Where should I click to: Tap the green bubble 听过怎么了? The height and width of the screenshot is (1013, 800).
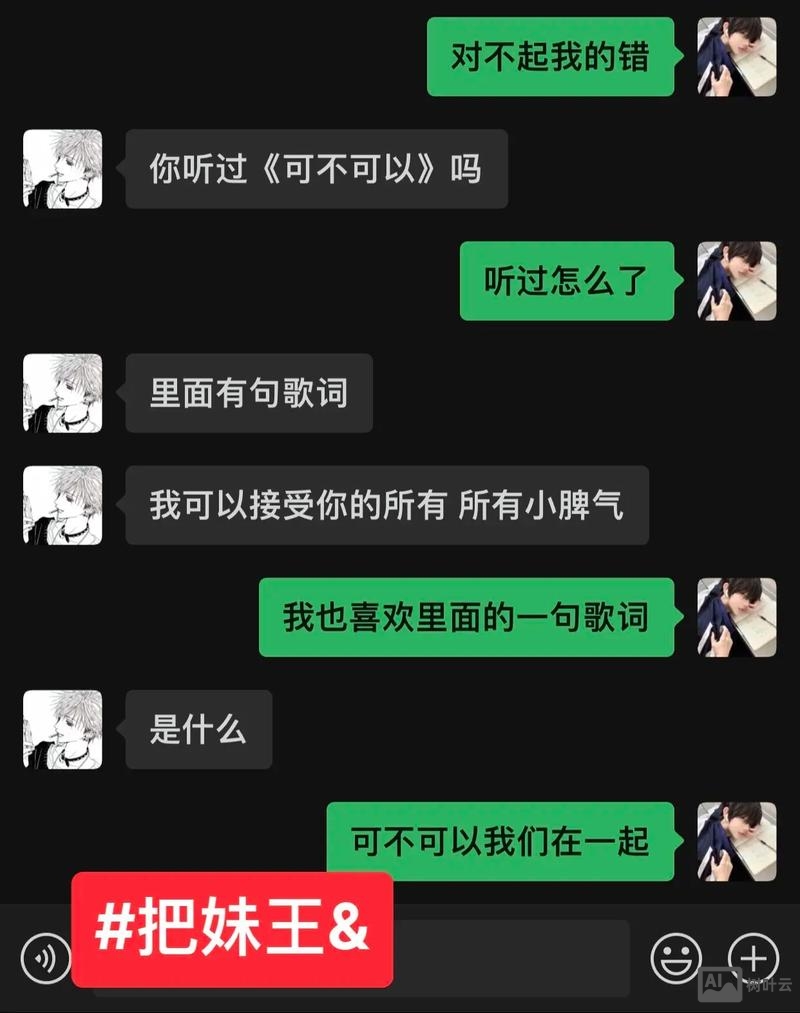click(566, 281)
